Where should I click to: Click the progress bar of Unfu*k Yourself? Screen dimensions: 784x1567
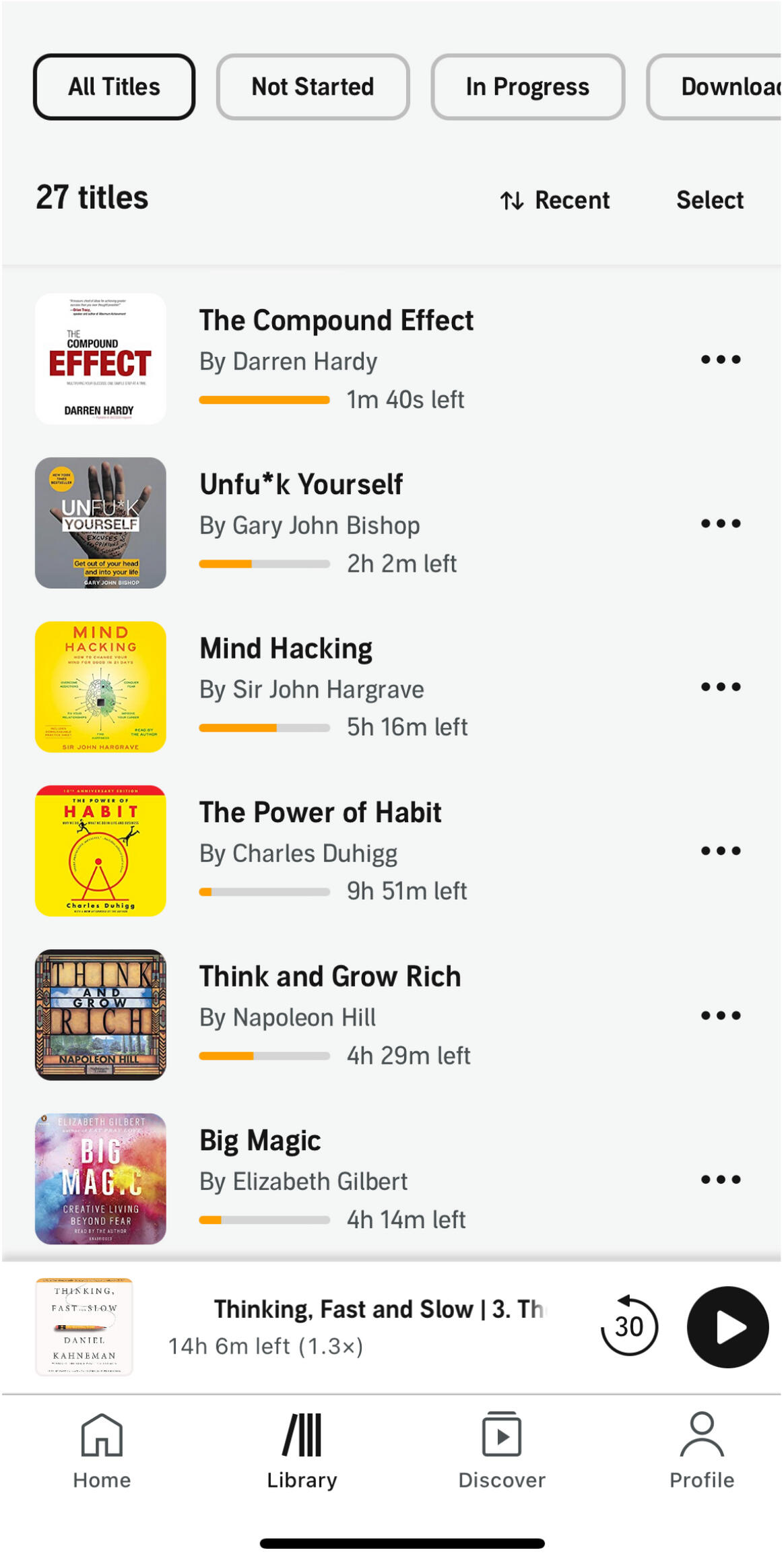click(263, 564)
